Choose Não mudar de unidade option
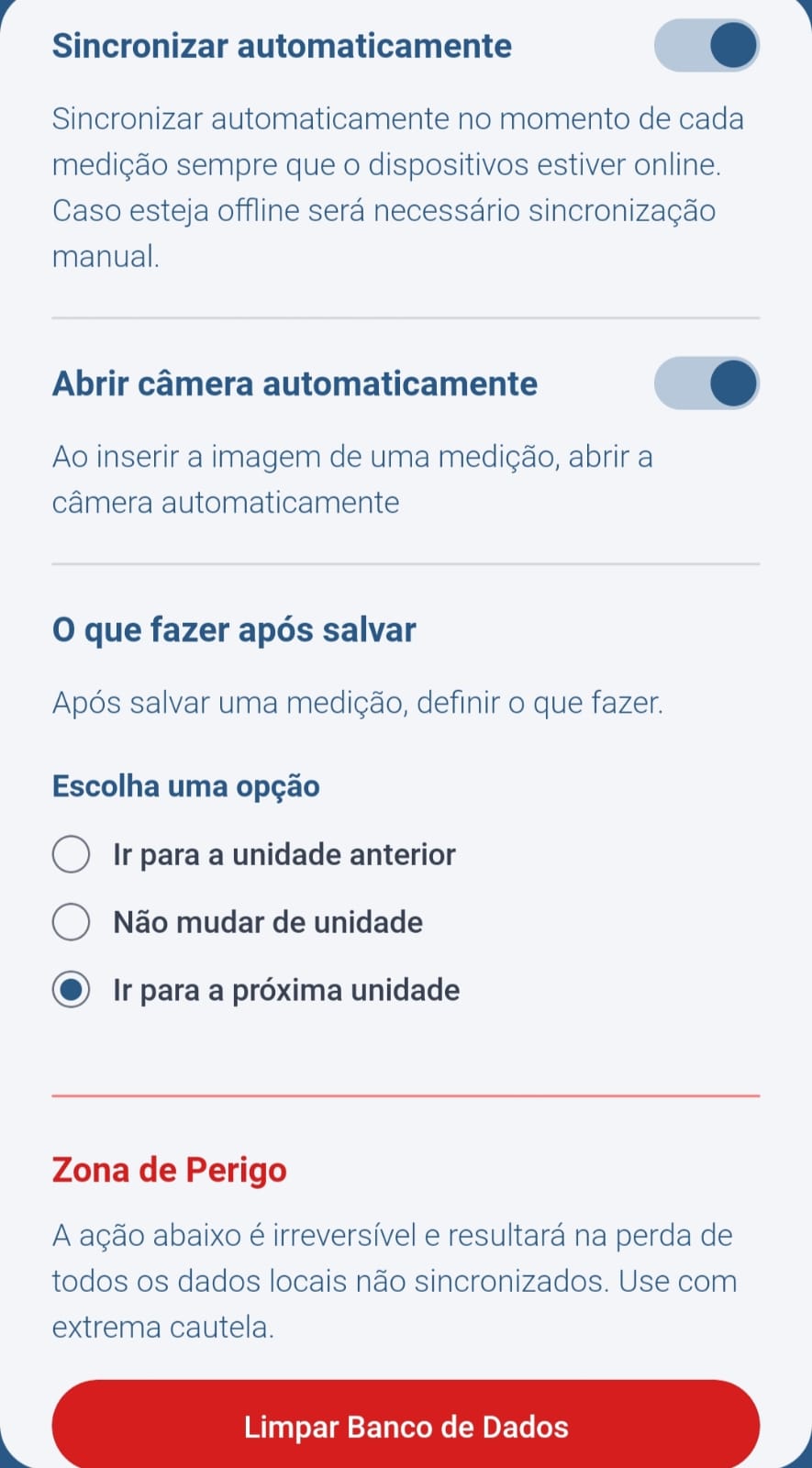 coord(72,922)
